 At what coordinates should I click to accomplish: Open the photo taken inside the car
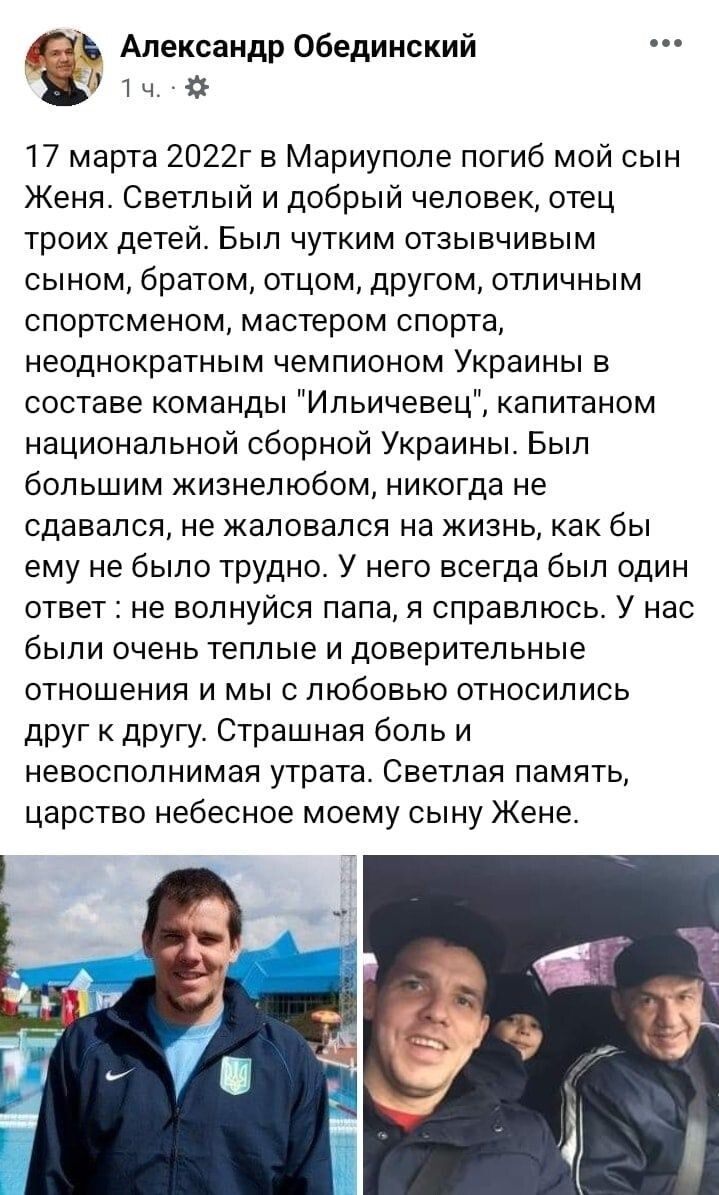(x=541, y=1025)
